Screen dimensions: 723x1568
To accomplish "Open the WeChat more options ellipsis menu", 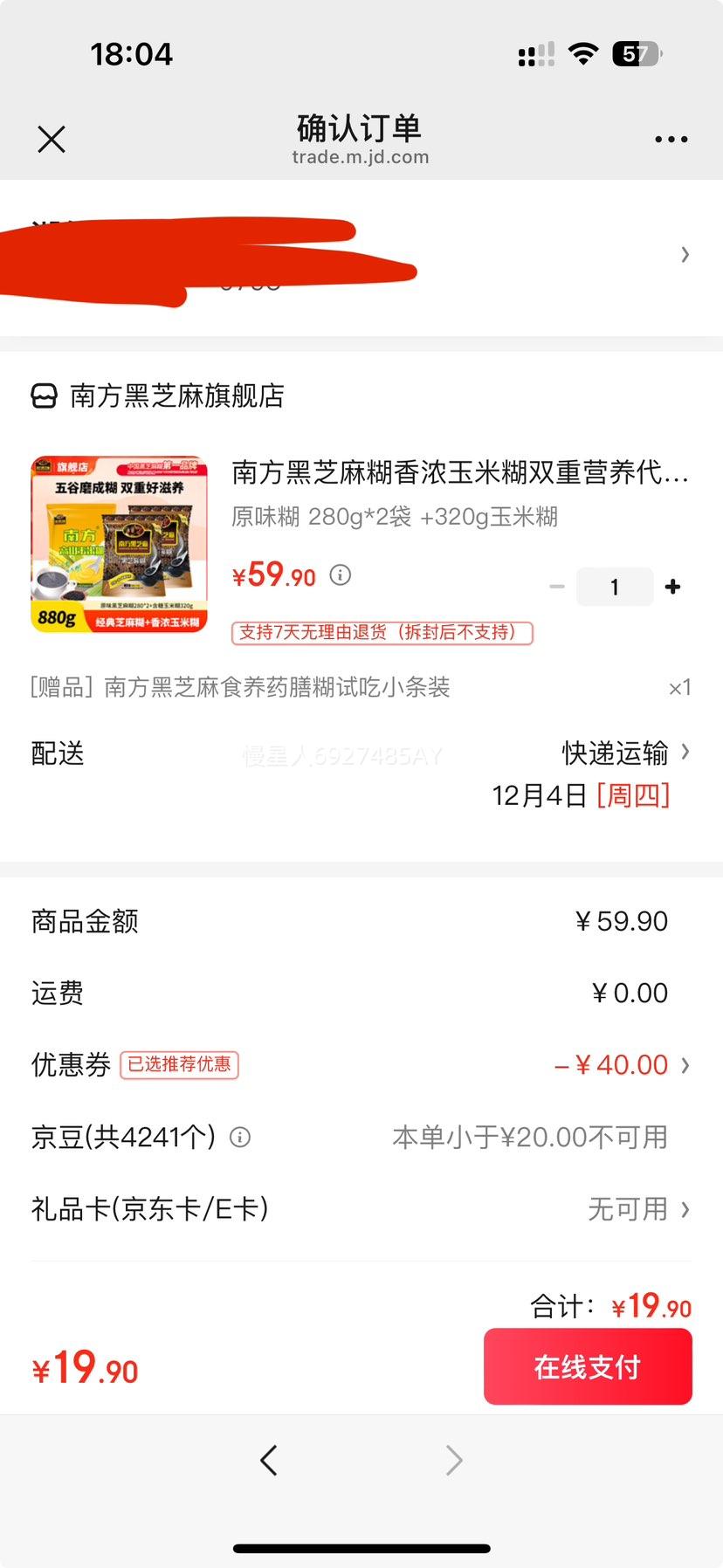I will click(x=671, y=138).
